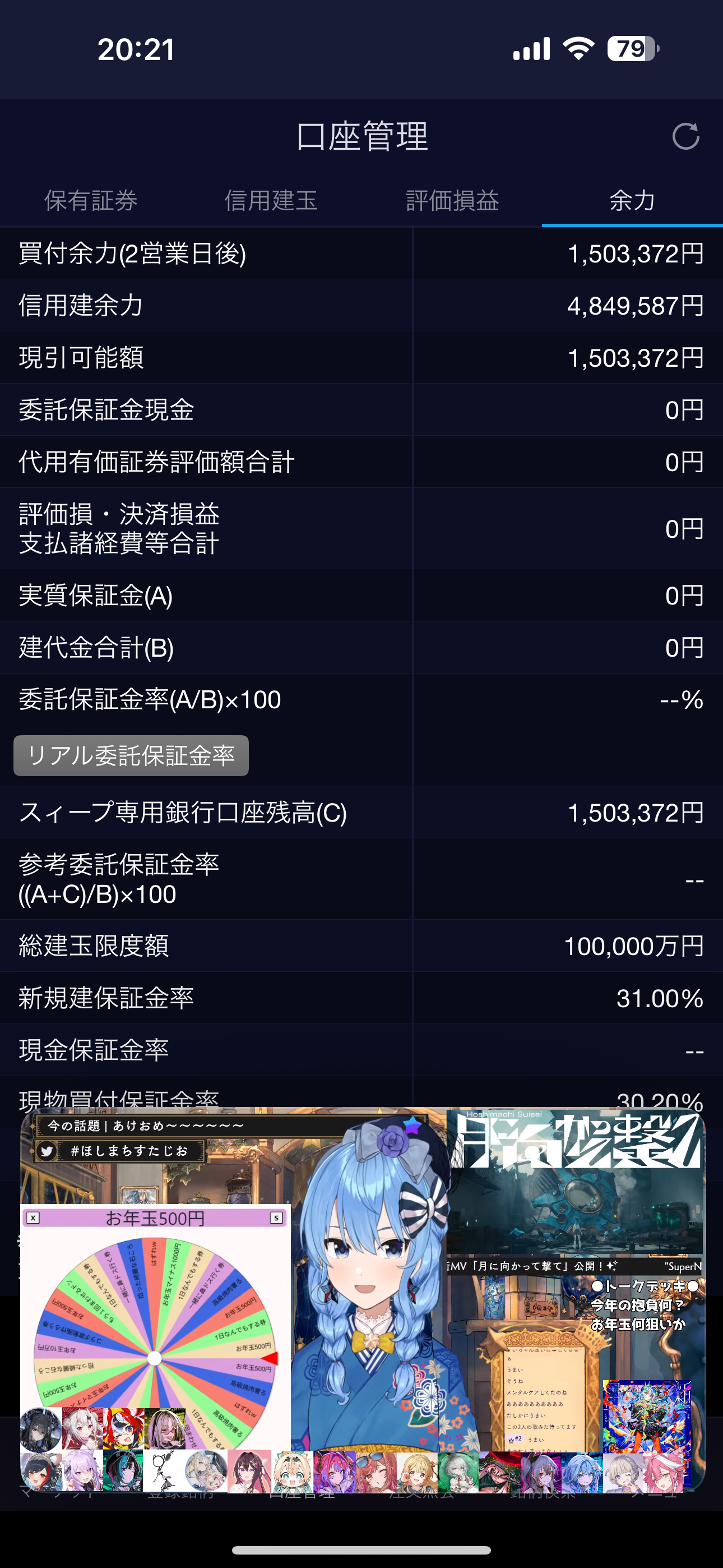Screen dimensions: 723x1568
Task: Switch to the 保有証券 tab
Action: click(91, 200)
